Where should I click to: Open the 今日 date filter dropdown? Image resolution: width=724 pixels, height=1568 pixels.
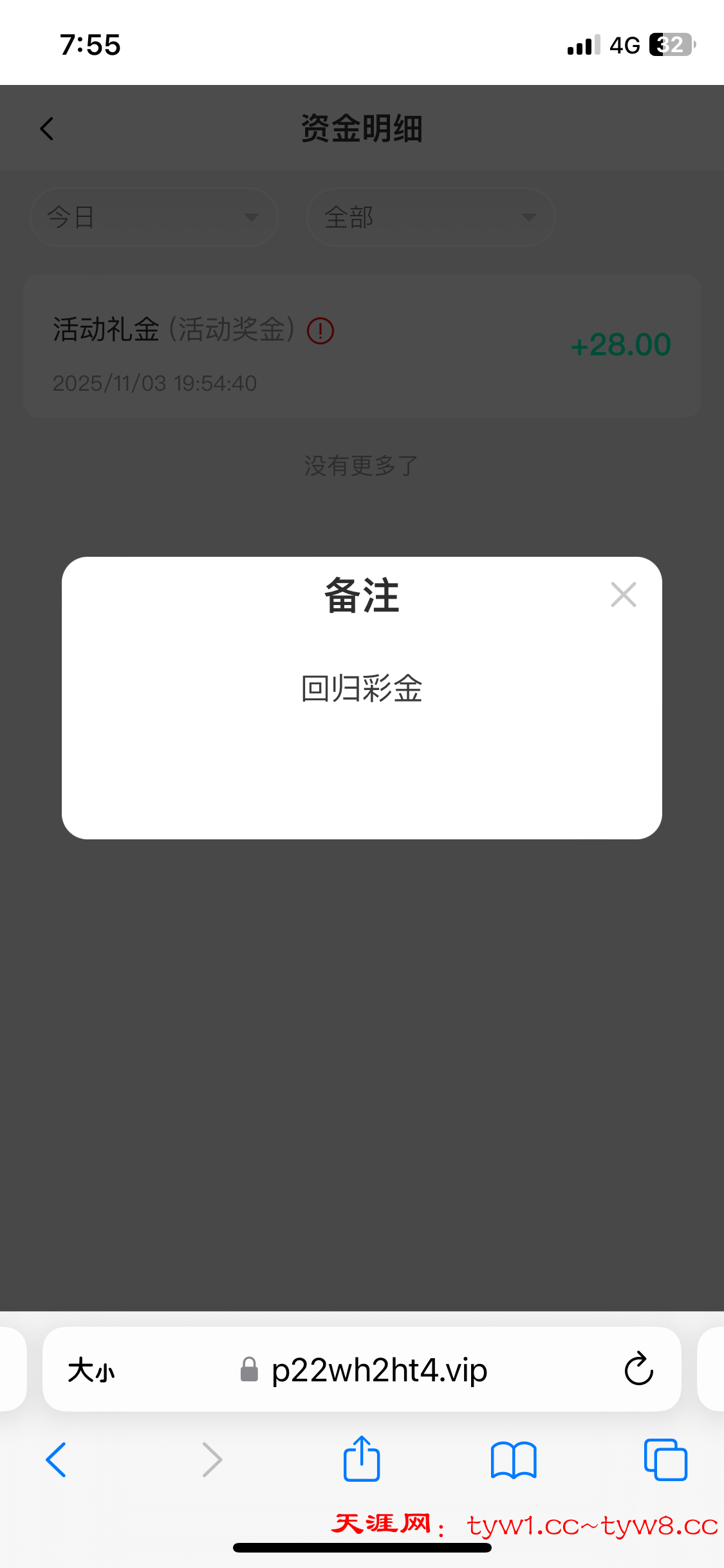coord(154,217)
